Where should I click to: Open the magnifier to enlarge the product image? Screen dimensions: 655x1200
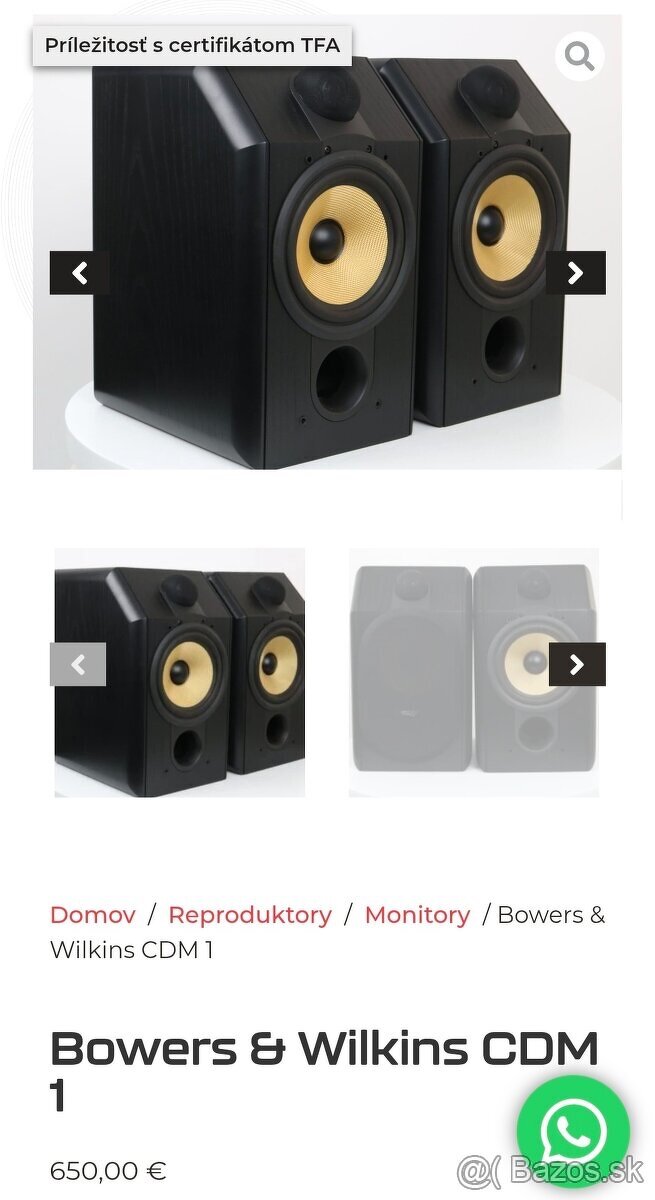579,56
